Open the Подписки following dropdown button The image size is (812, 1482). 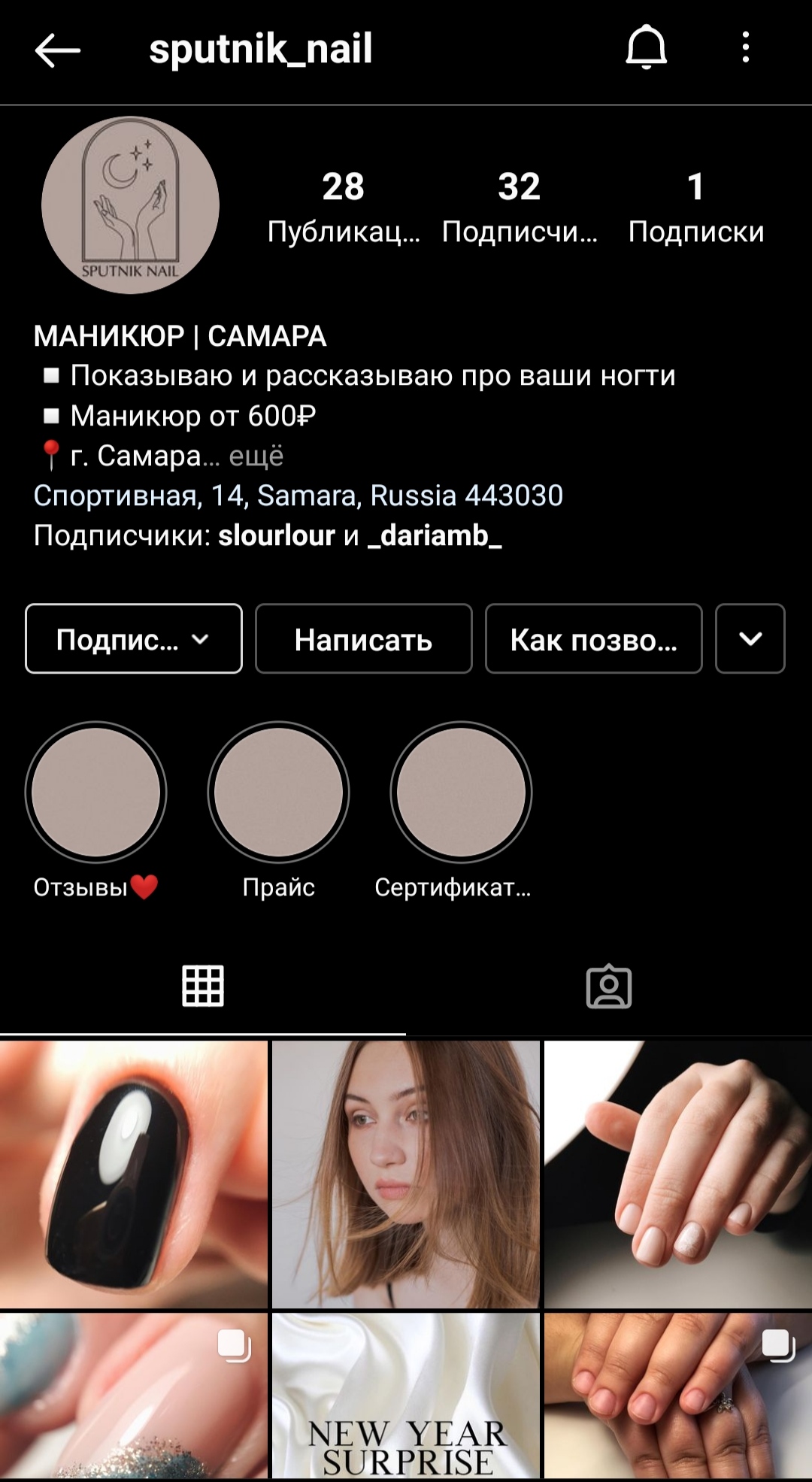tap(134, 639)
